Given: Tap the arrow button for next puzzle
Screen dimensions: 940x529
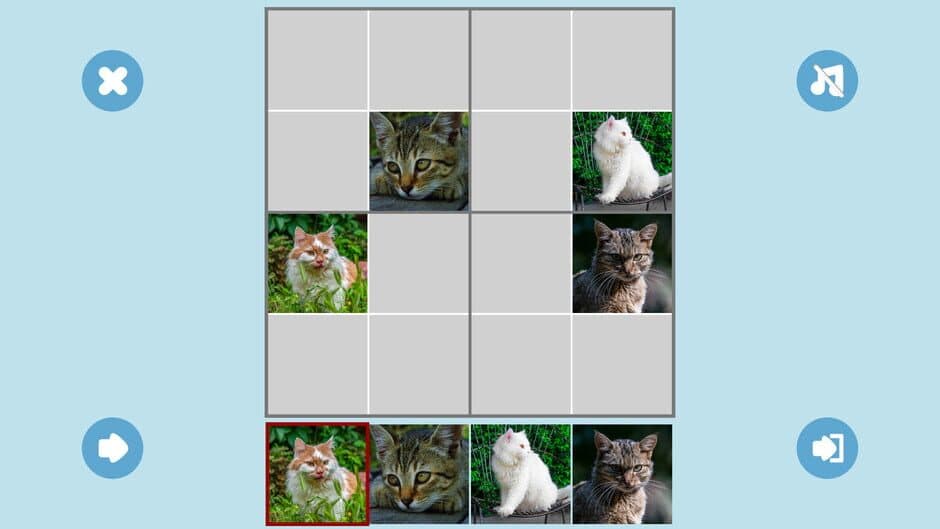Looking at the screenshot, I should click(112, 448).
